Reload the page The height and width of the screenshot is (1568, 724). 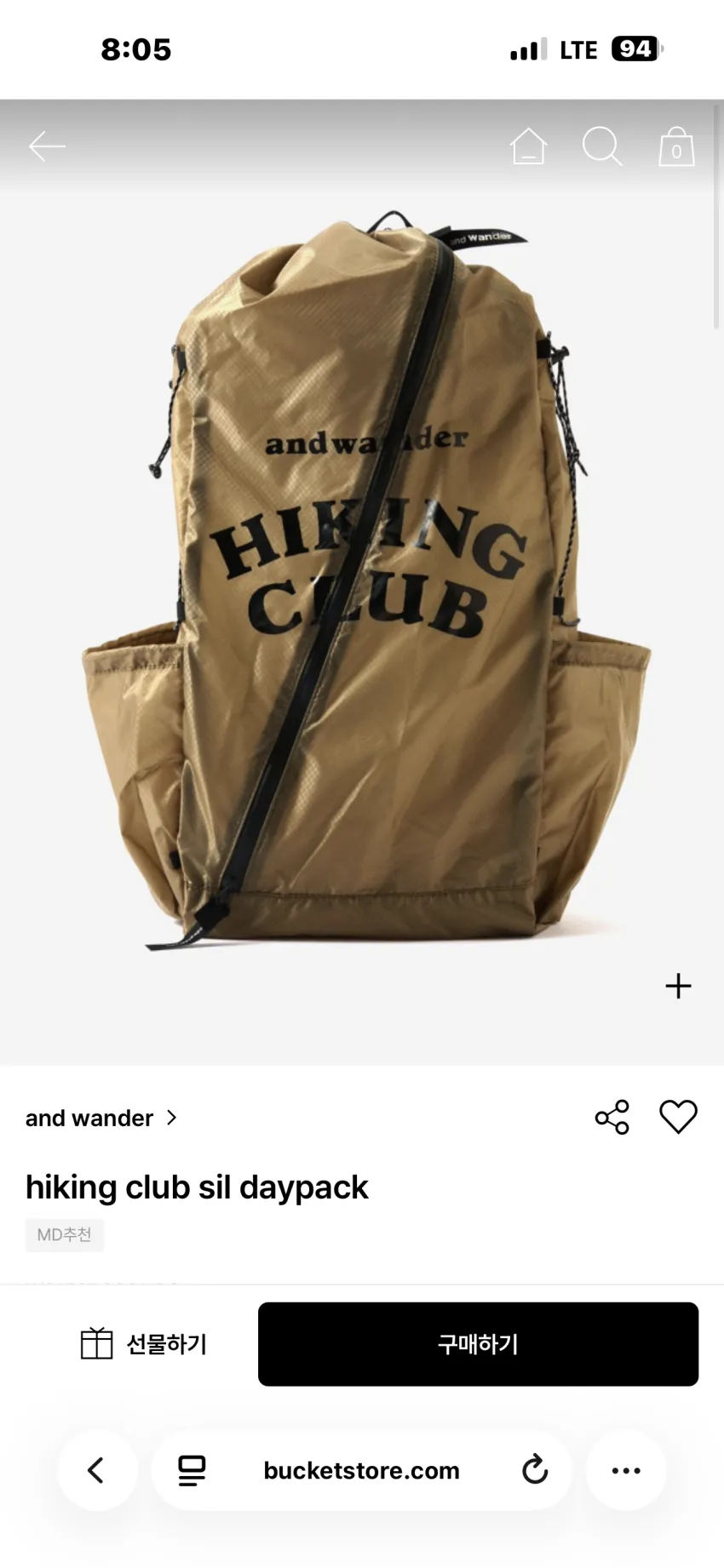coord(535,1470)
